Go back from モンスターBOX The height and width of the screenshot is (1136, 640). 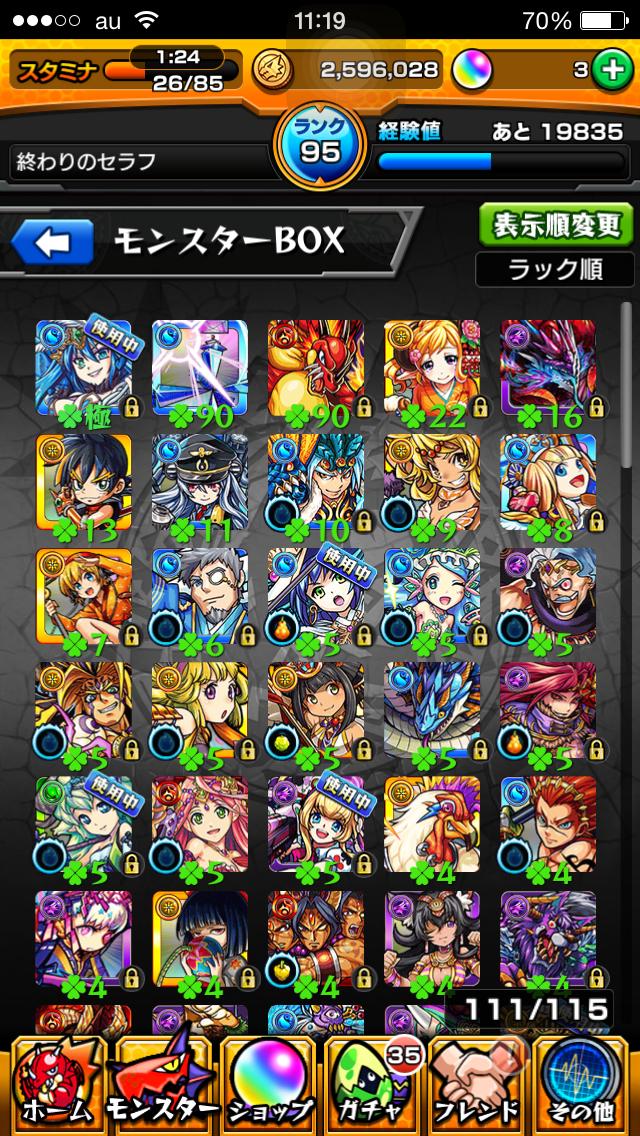tap(52, 241)
